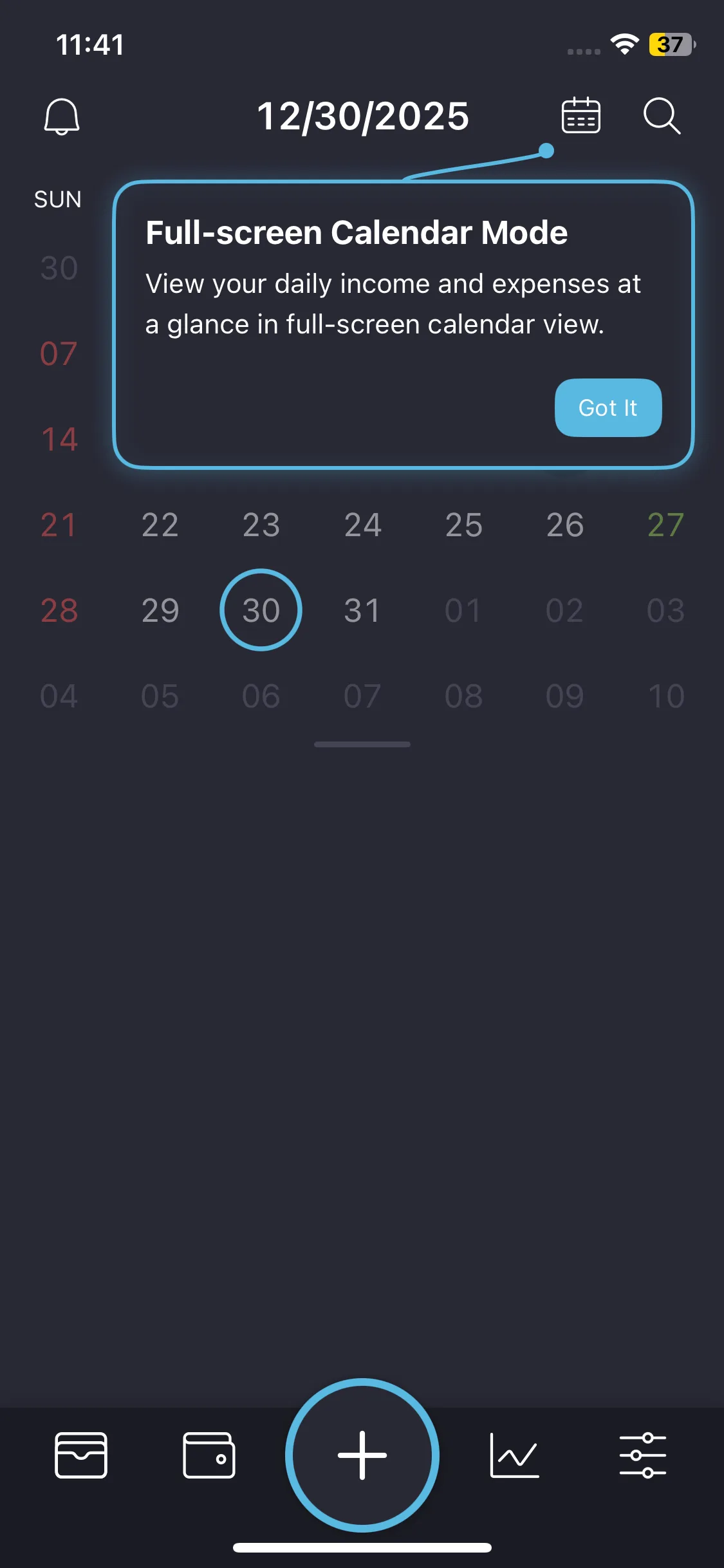Open the notifications bell
724x1568 pixels.
click(61, 117)
